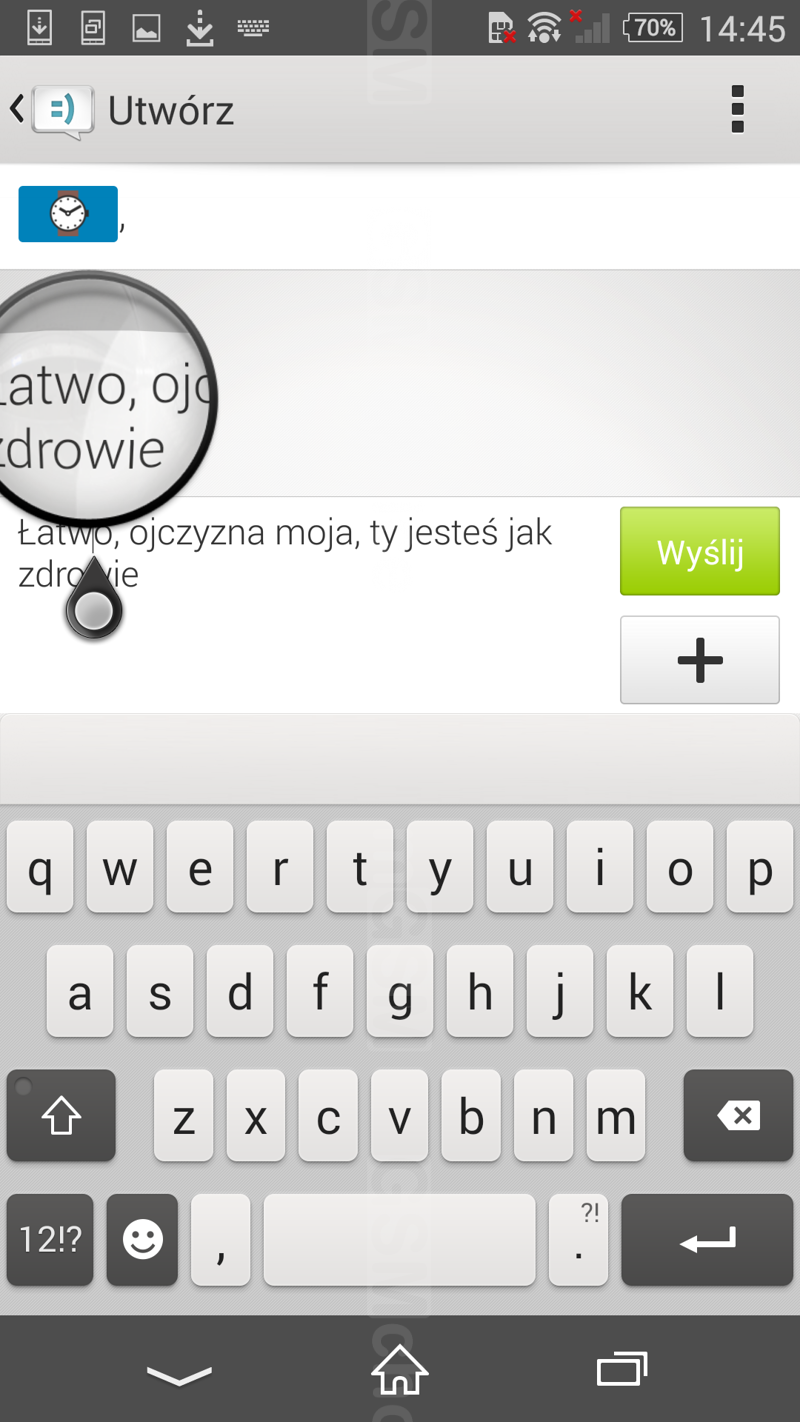Hide the keyboard using the down chevron

tap(179, 1372)
